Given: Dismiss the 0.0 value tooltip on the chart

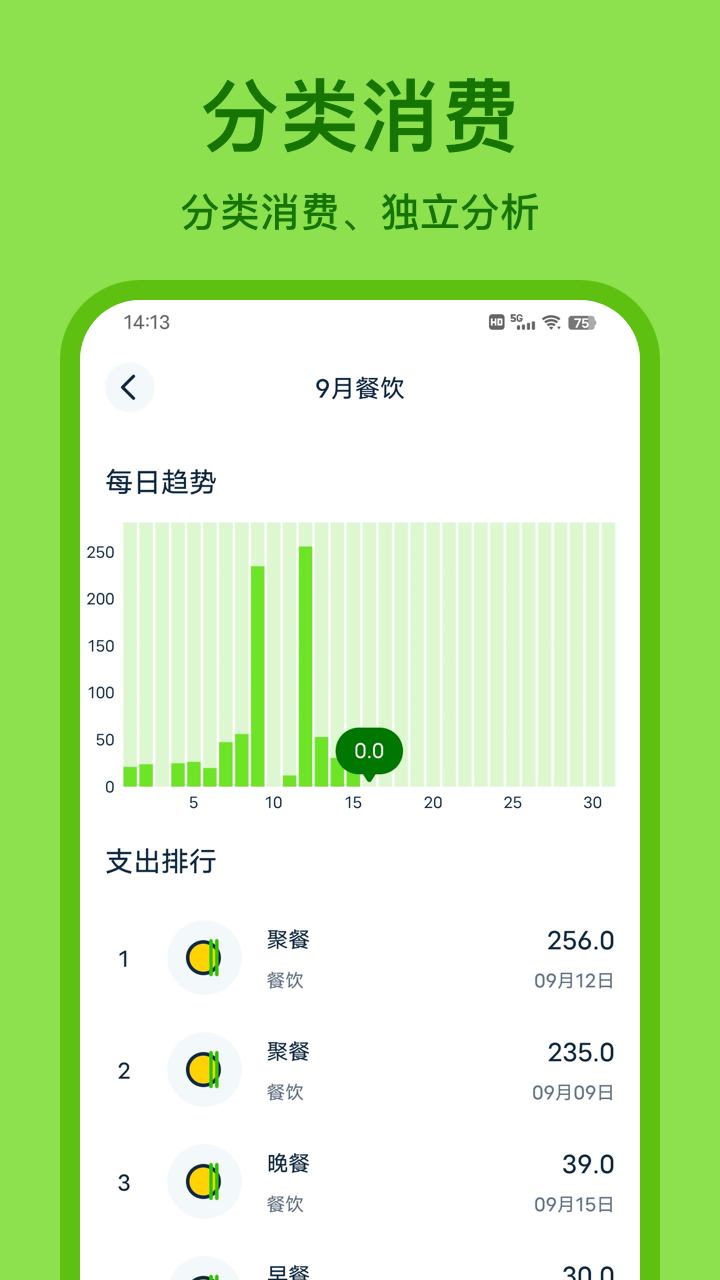Looking at the screenshot, I should pyautogui.click(x=371, y=748).
